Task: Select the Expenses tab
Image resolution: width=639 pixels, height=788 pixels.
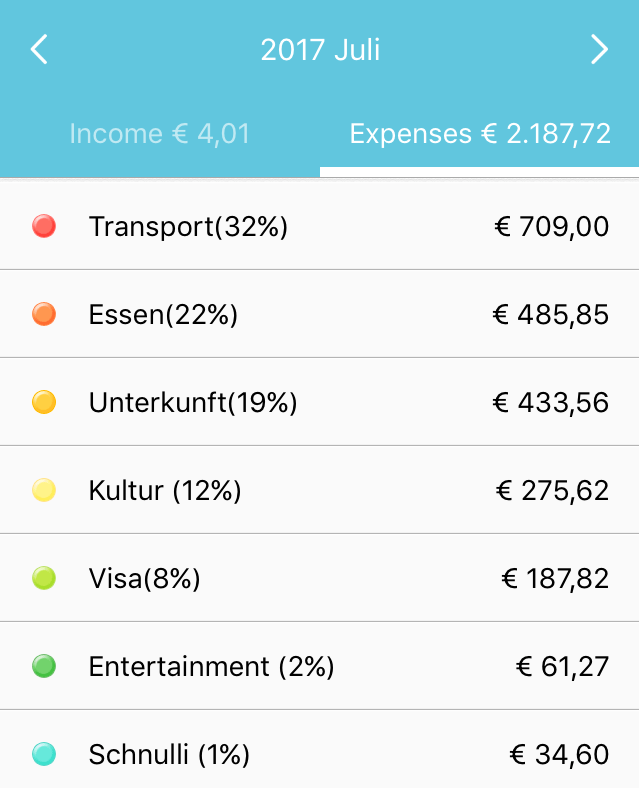Action: [x=480, y=134]
